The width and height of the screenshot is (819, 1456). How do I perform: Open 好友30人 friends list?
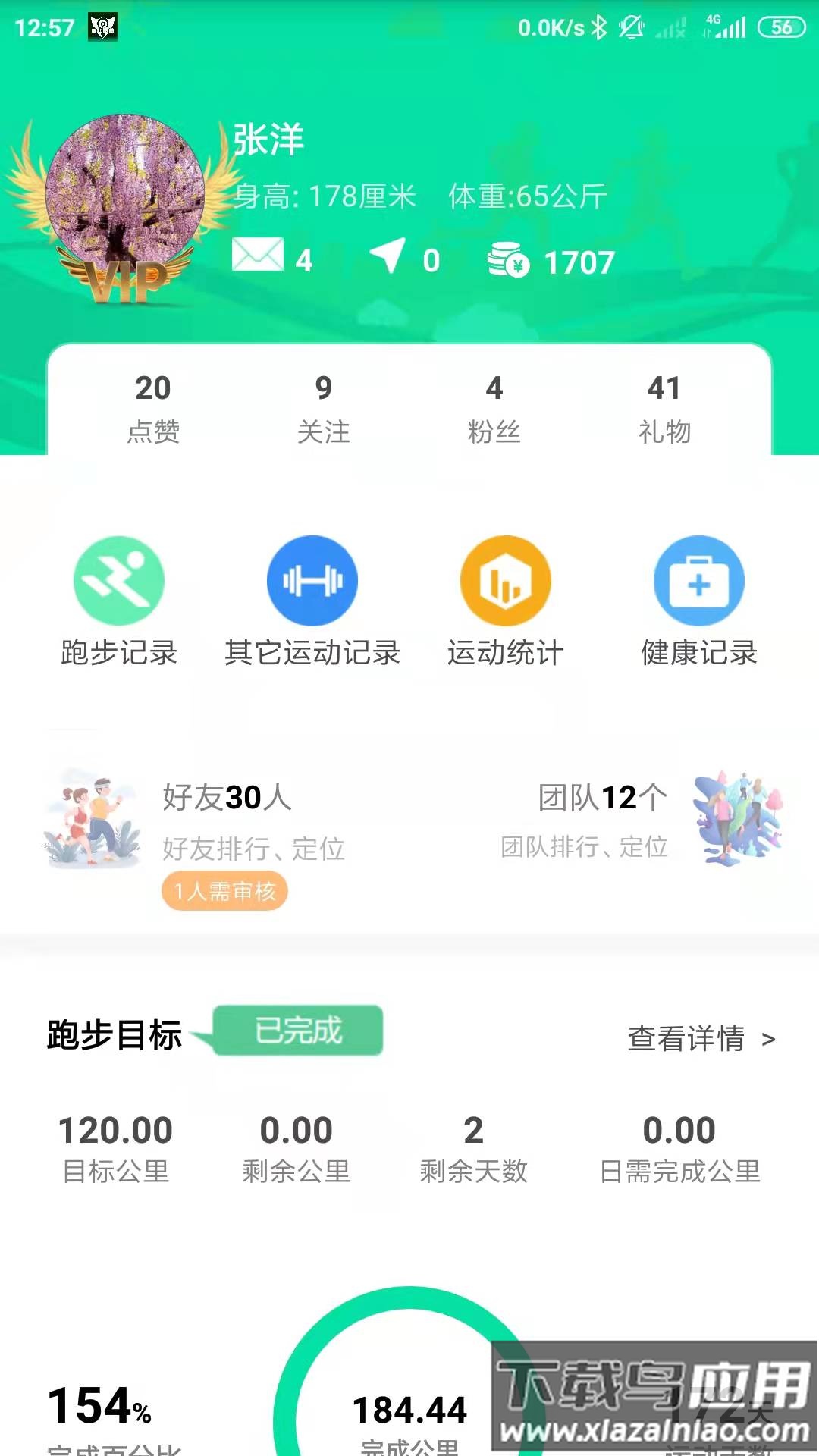point(227,796)
